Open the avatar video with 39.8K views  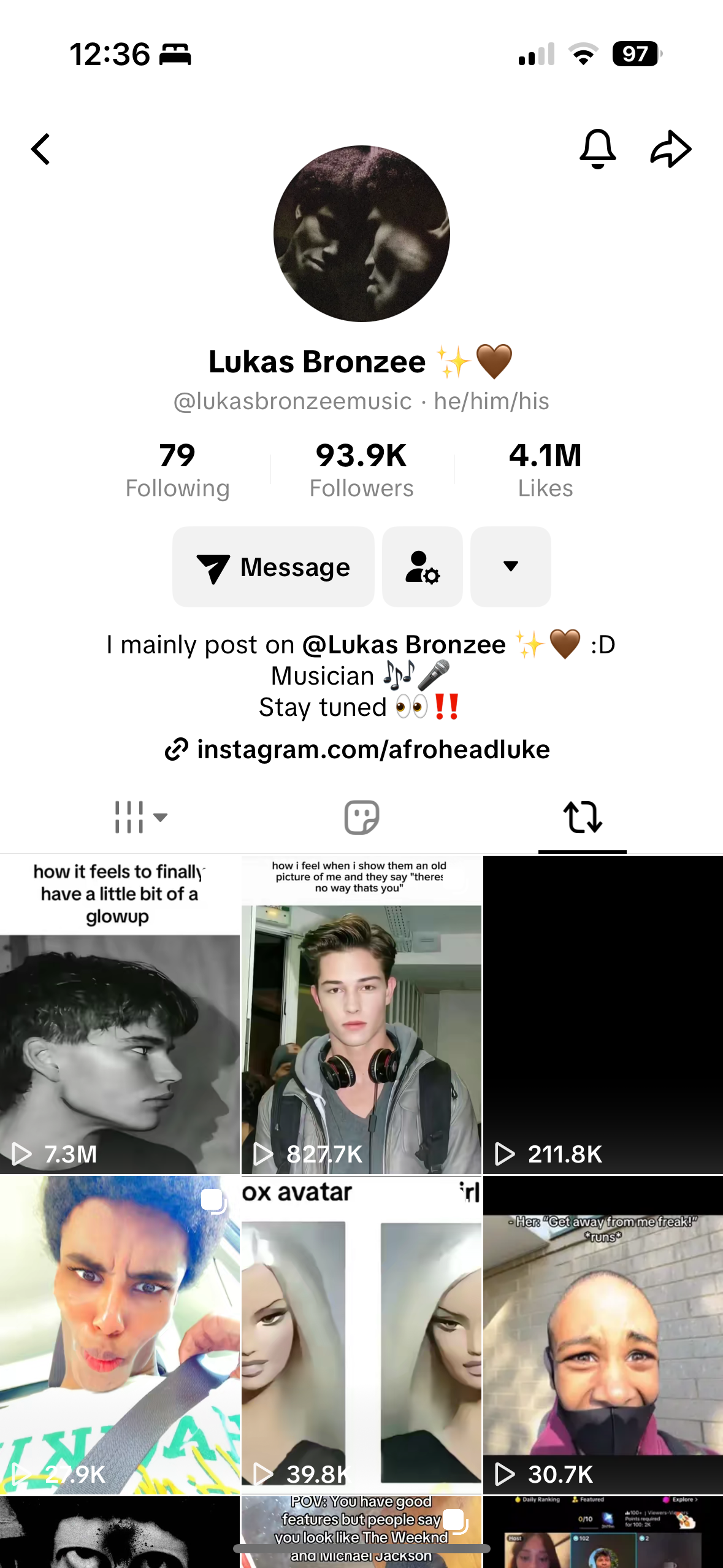pyautogui.click(x=361, y=1334)
